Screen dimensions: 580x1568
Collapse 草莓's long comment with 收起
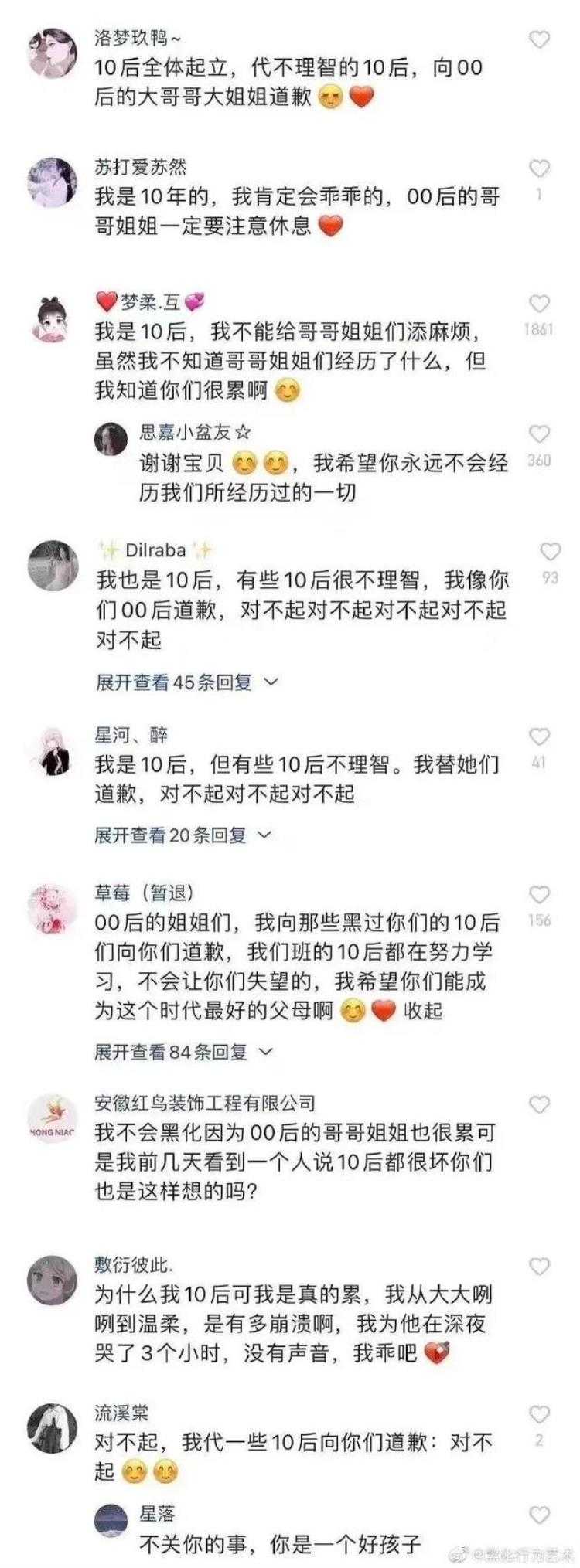pyautogui.click(x=423, y=1011)
